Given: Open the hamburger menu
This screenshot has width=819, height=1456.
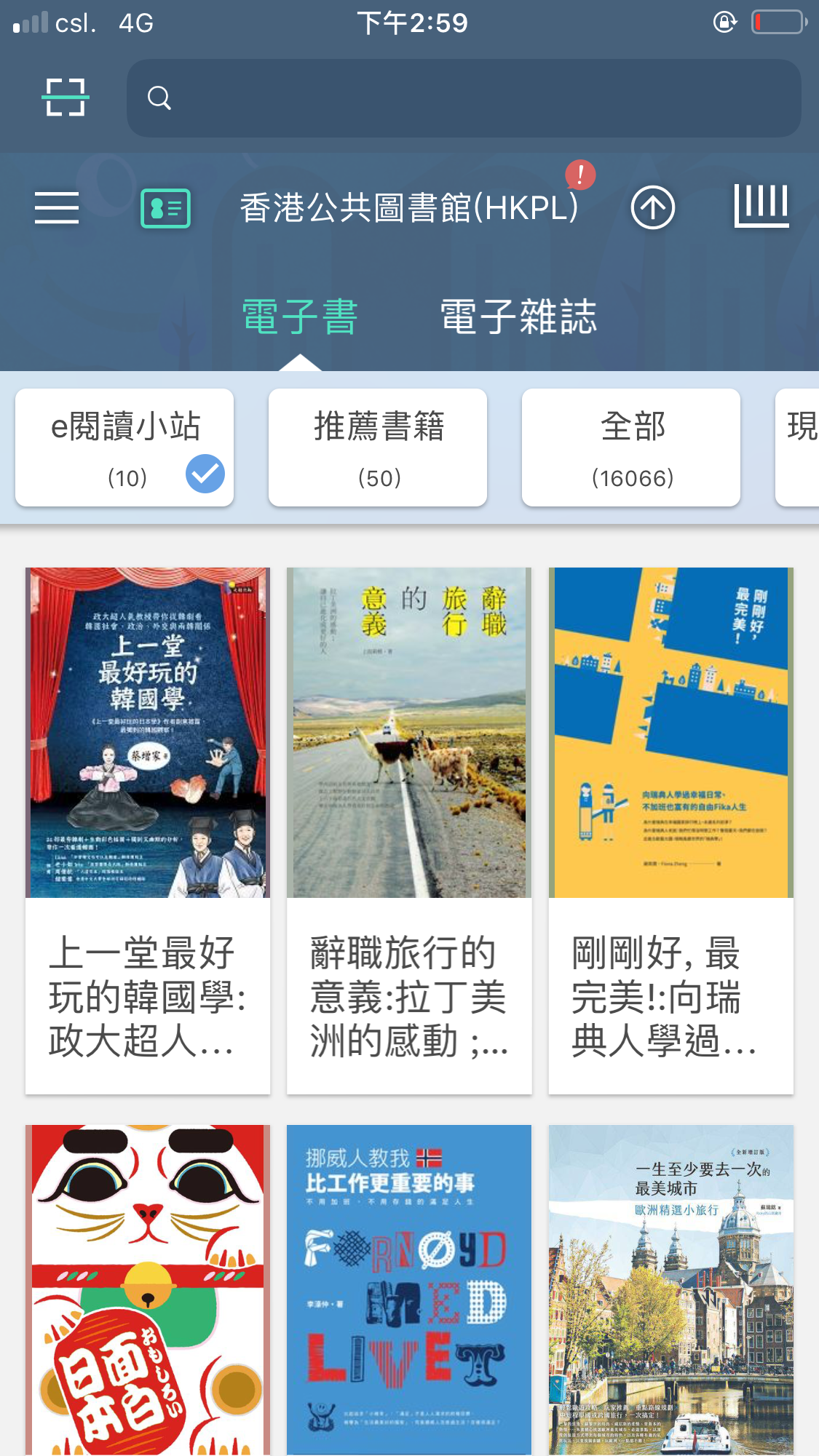Looking at the screenshot, I should point(57,208).
